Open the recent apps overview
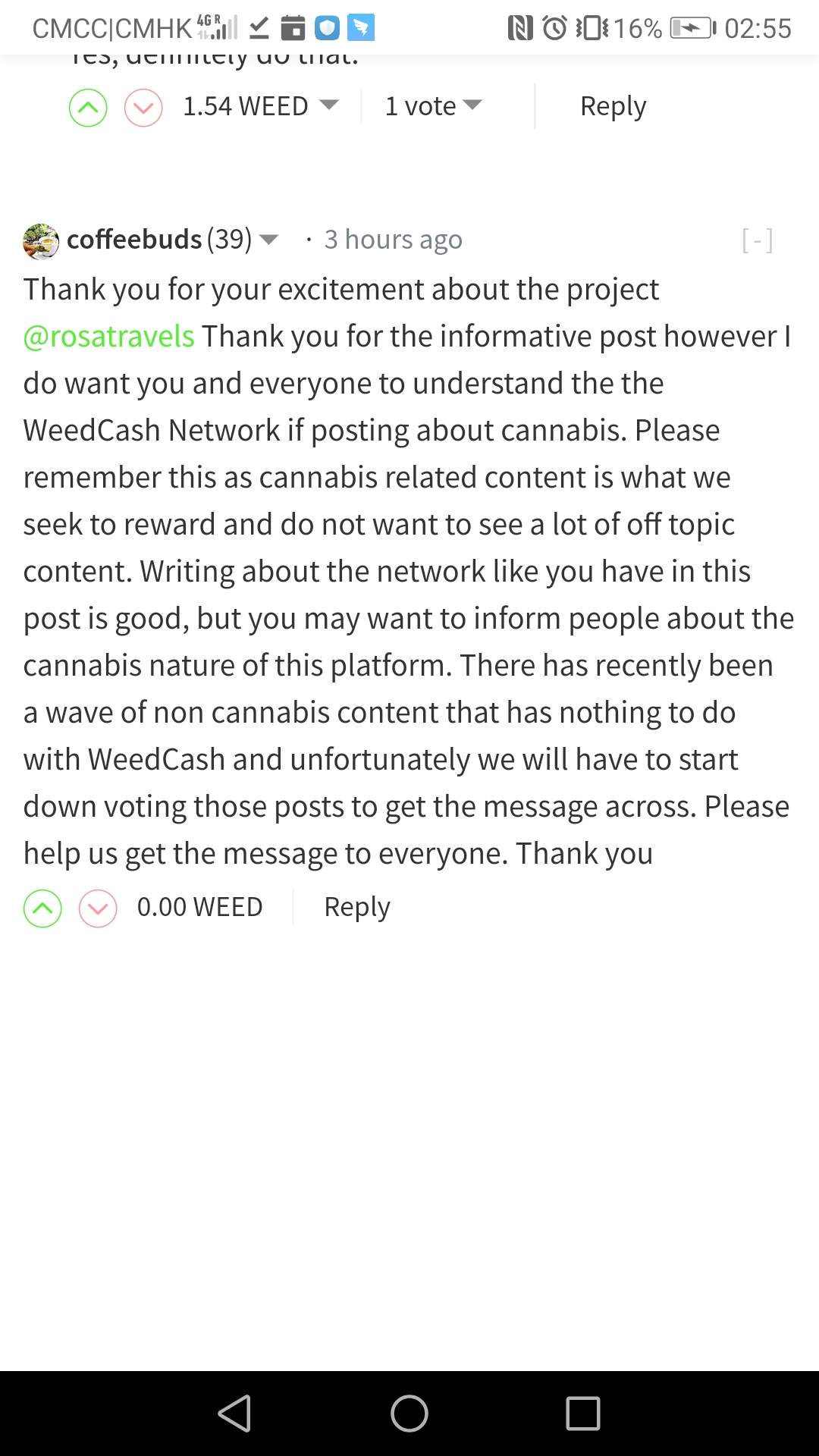The height and width of the screenshot is (1456, 819). (x=583, y=1414)
